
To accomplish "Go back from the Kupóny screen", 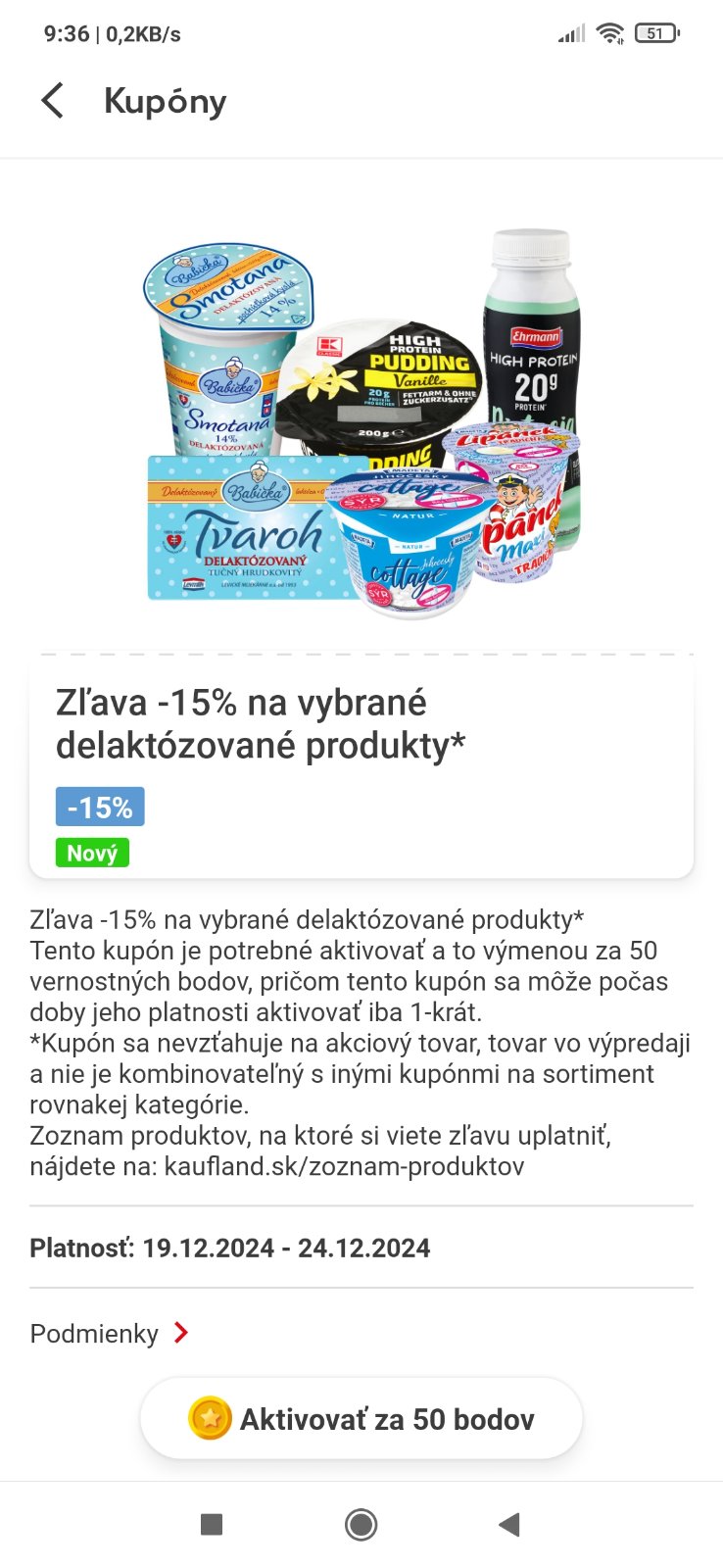I will tap(53, 101).
